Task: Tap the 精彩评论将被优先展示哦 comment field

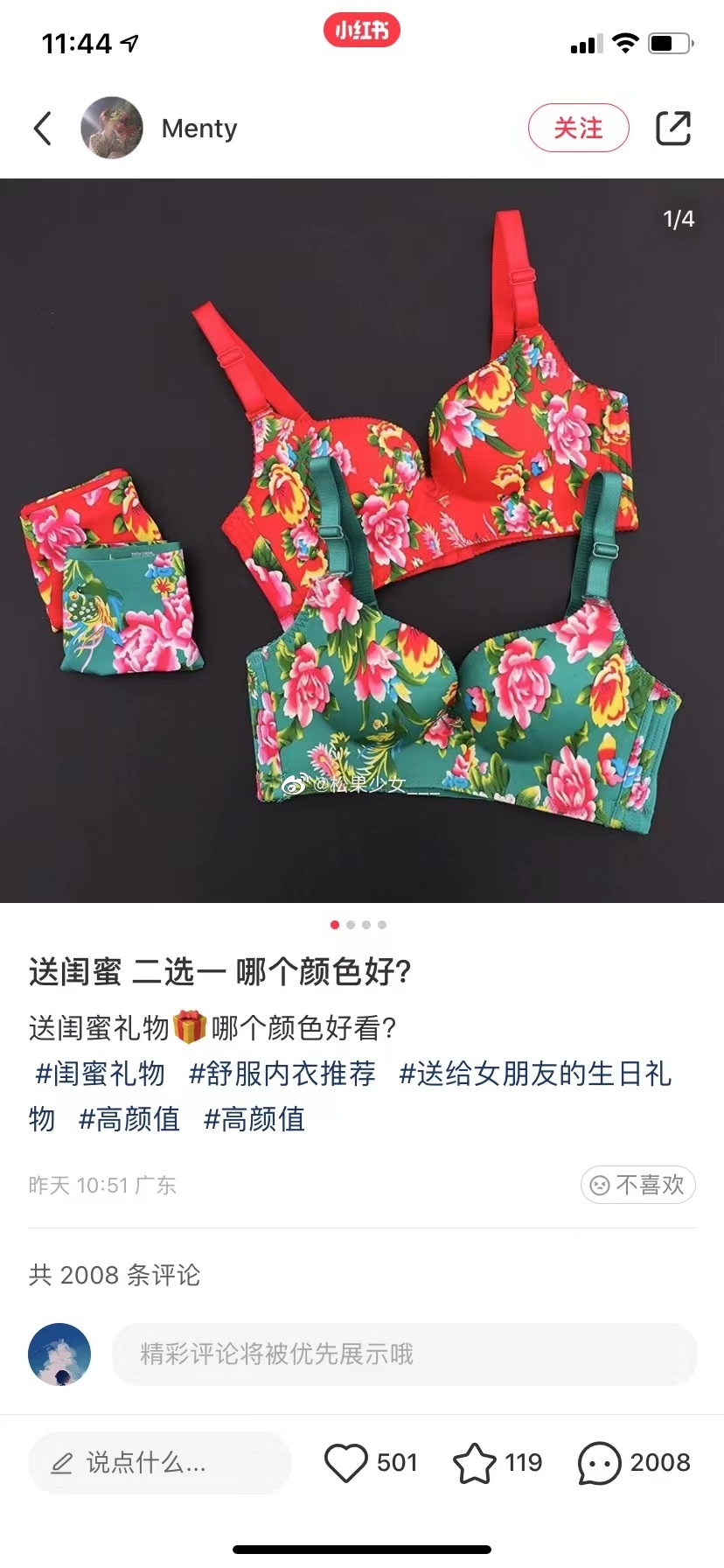Action: (404, 1354)
